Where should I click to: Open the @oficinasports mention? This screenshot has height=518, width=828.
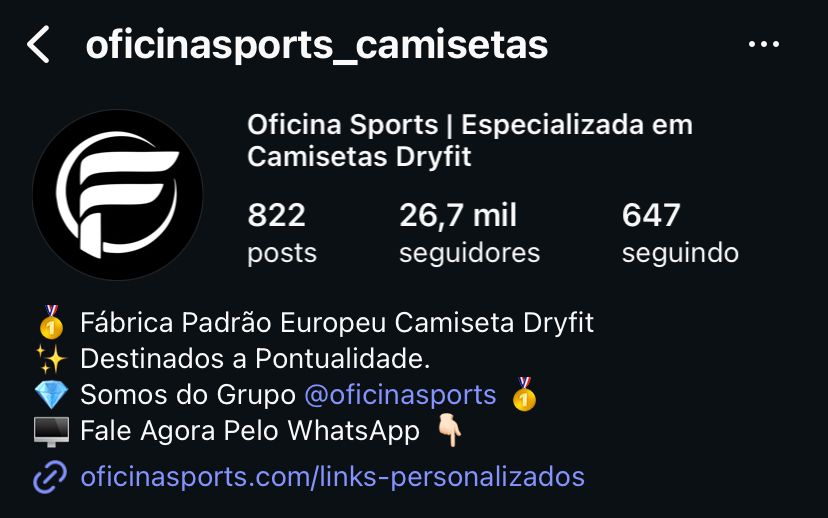(x=400, y=394)
